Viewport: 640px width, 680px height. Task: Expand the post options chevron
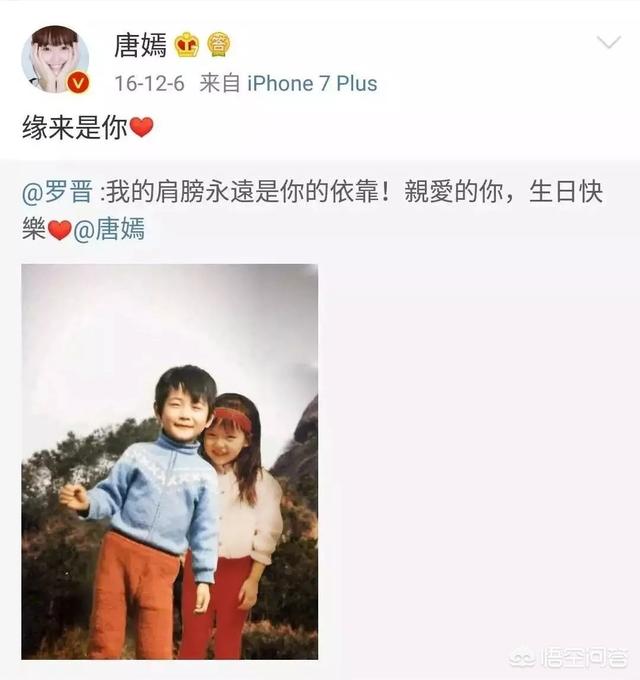click(x=608, y=42)
